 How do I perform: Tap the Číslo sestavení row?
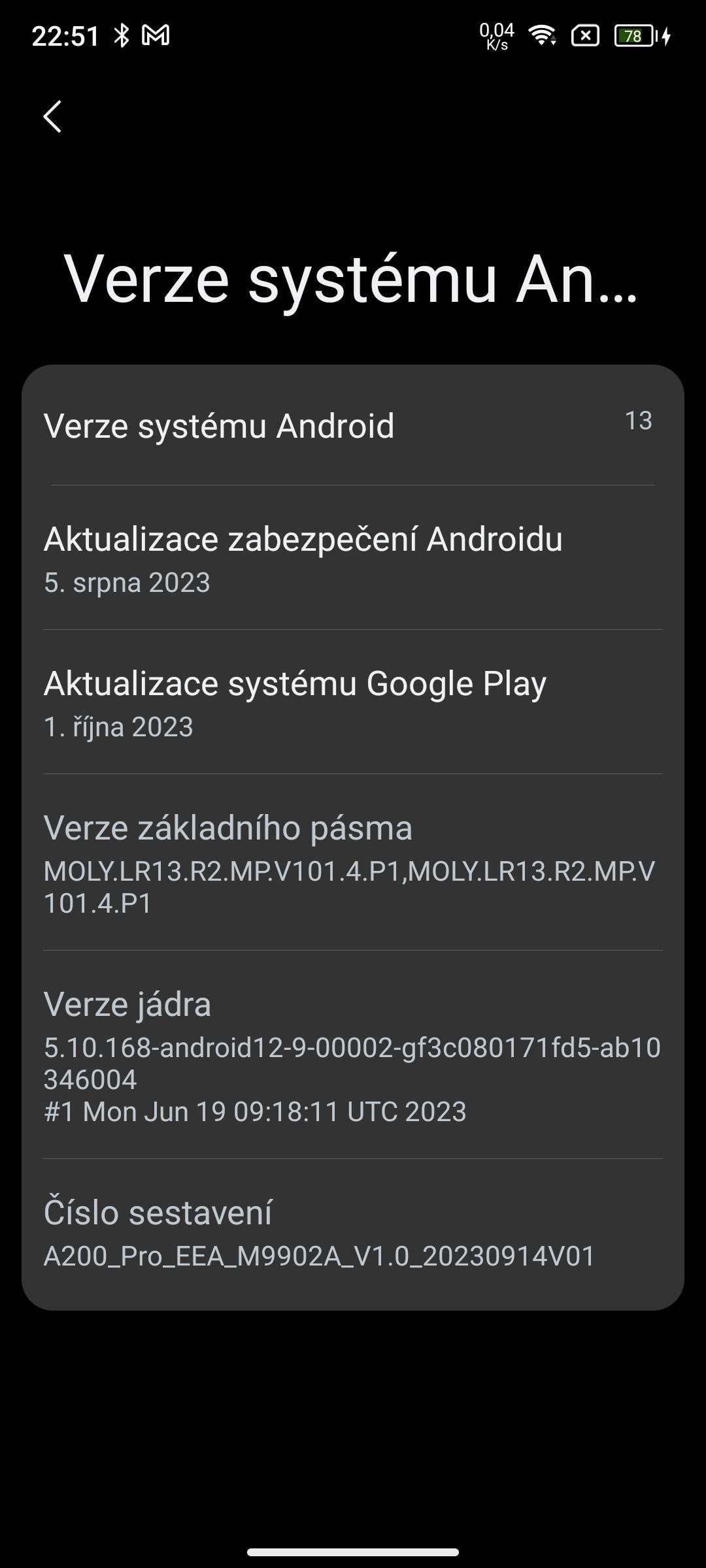(x=352, y=1233)
